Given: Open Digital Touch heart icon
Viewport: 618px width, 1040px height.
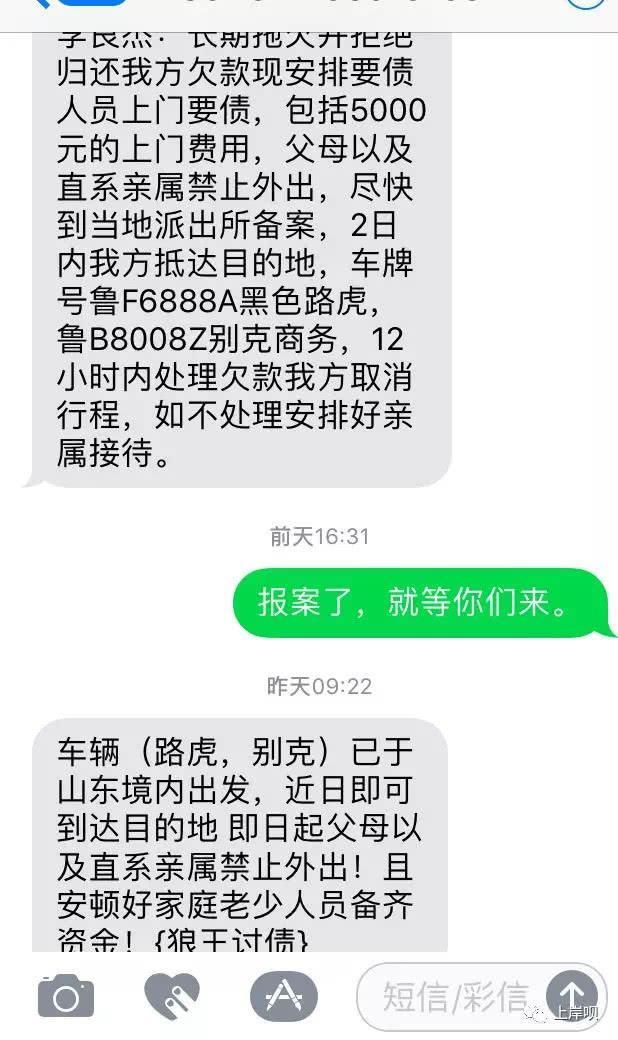Looking at the screenshot, I should click(x=172, y=997).
